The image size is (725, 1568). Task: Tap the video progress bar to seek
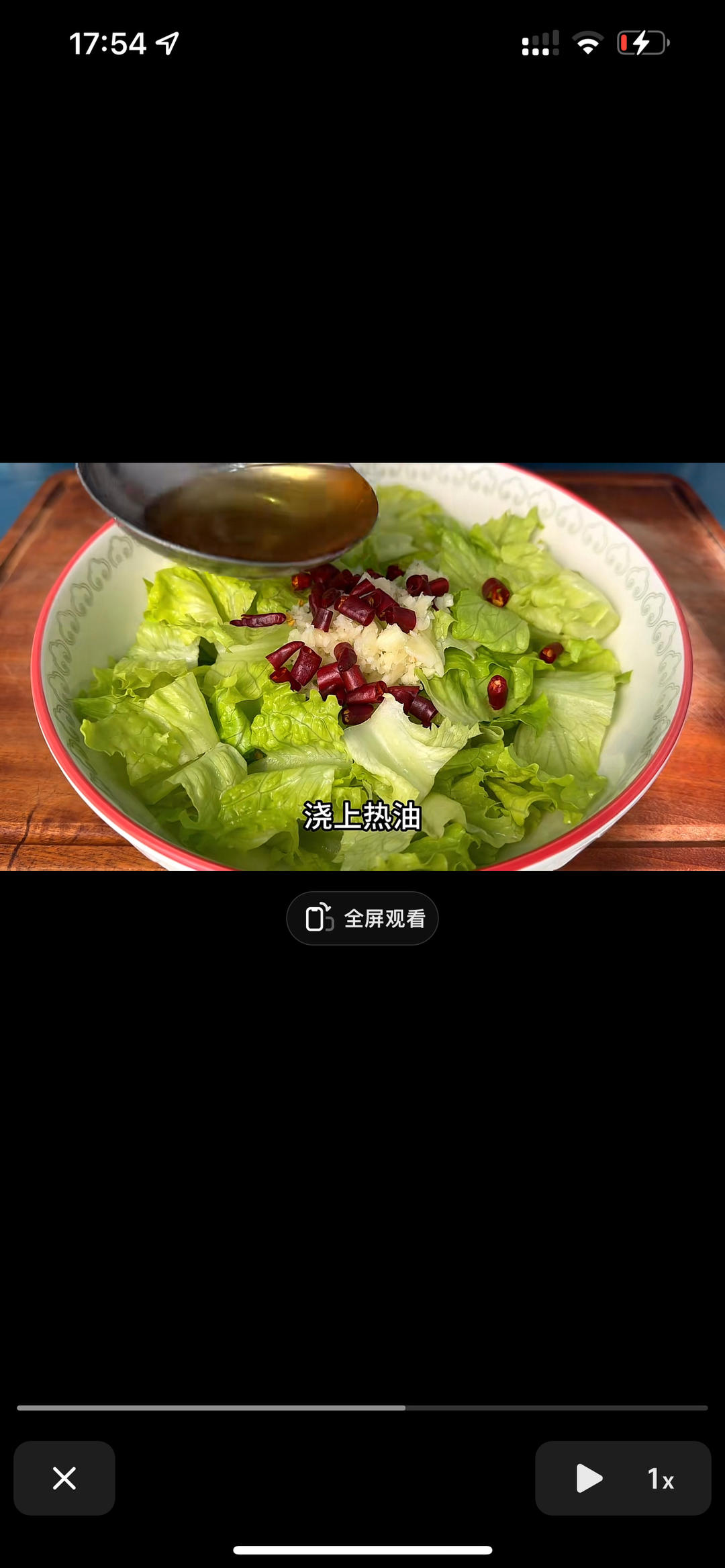(362, 1408)
